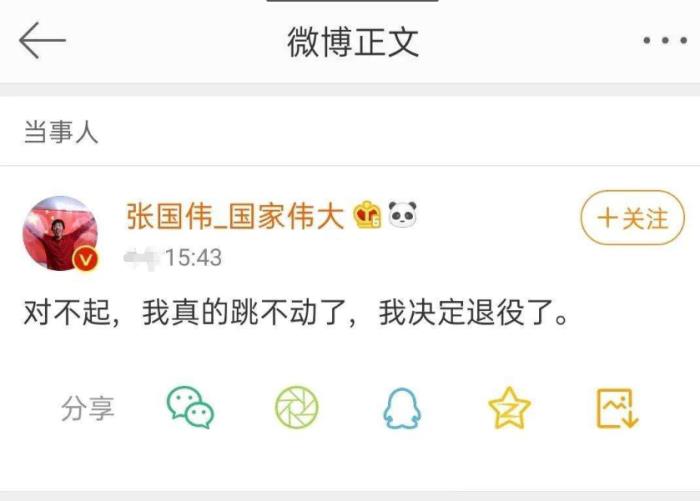
Task: Share the post to Qzone star icon
Action: coord(509,408)
